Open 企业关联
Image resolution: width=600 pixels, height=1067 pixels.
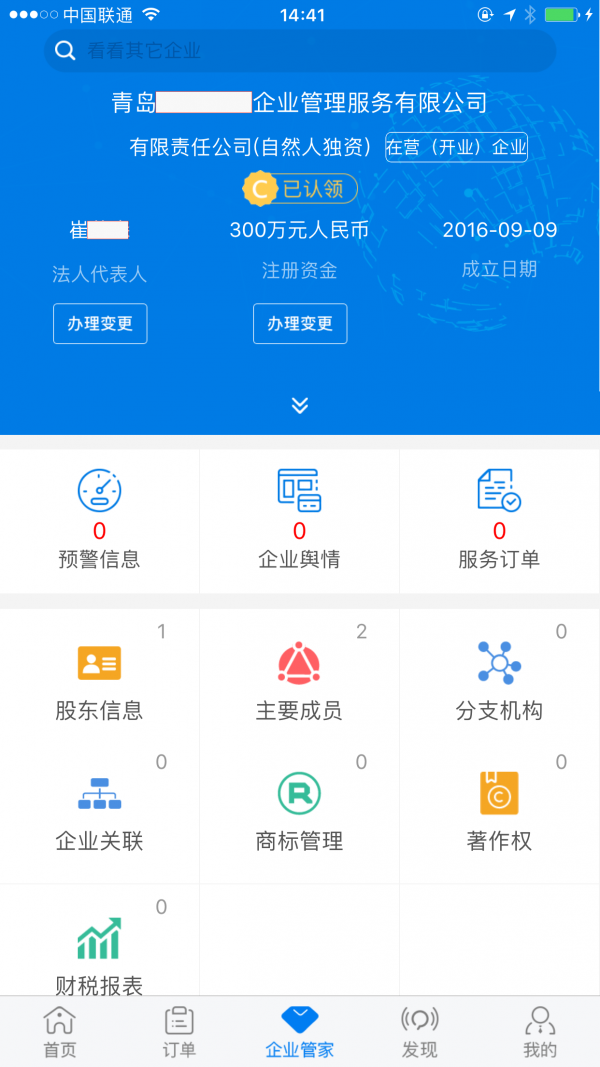tap(99, 813)
